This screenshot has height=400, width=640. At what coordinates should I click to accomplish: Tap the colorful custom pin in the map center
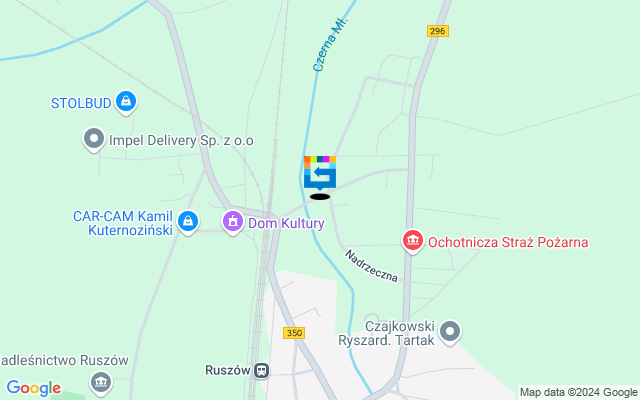click(319, 172)
